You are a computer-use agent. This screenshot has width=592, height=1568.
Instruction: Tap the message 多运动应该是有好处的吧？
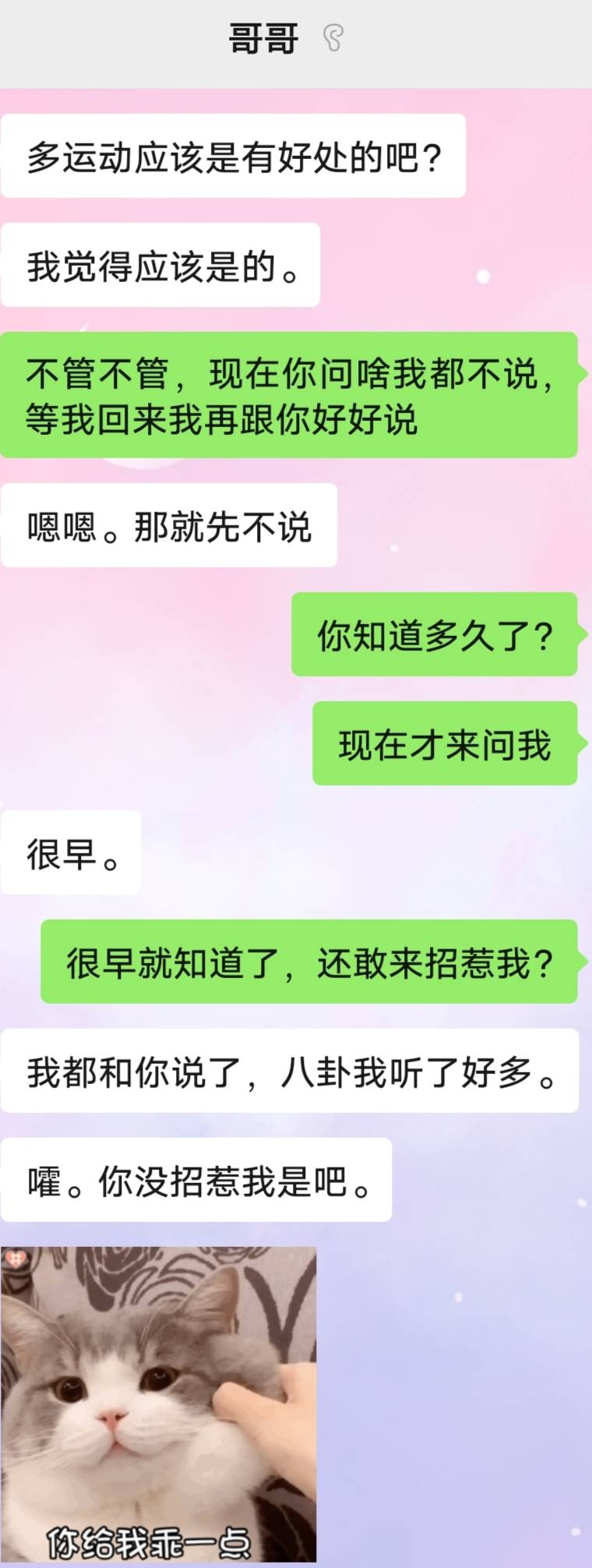click(x=234, y=157)
